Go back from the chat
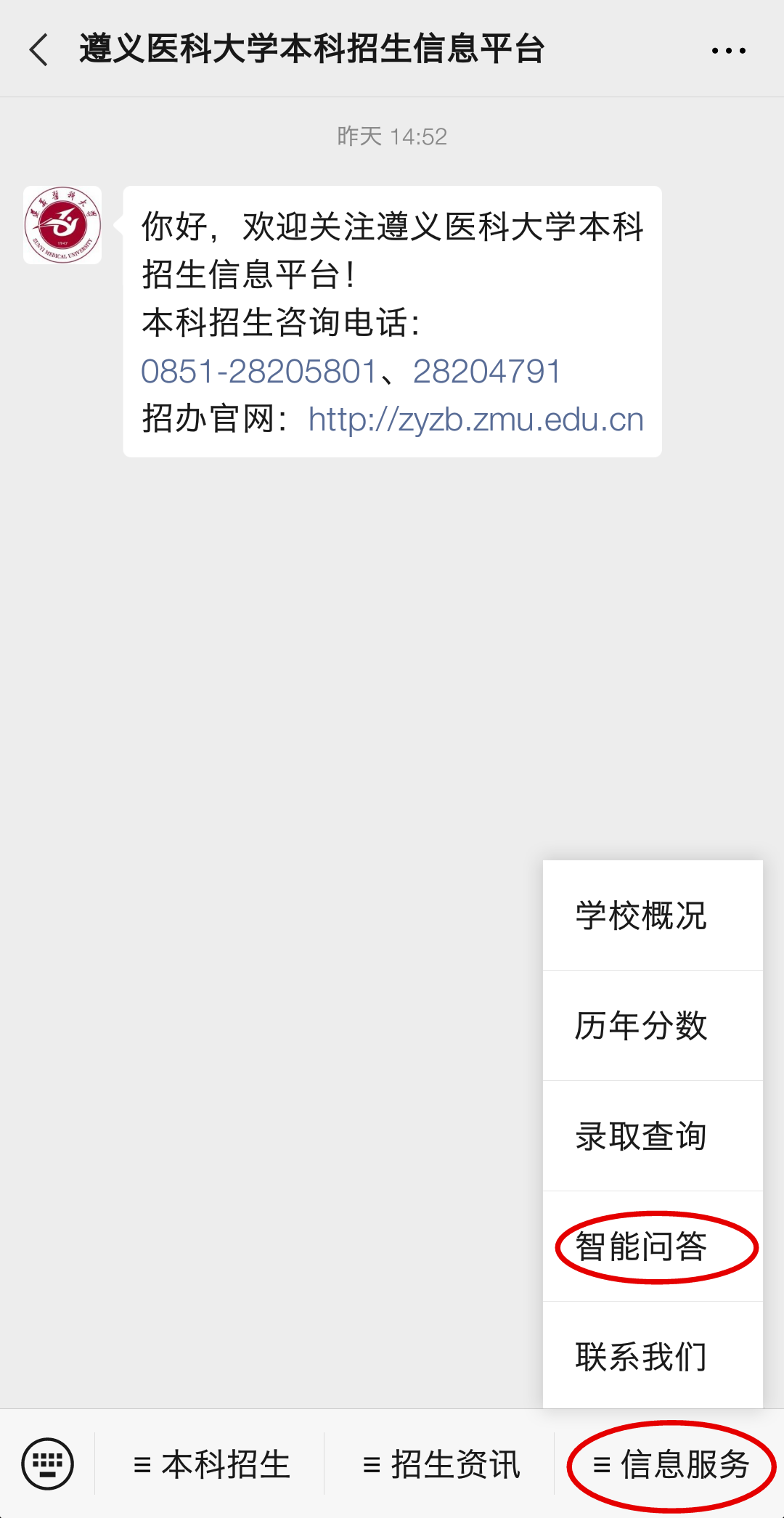Image resolution: width=784 pixels, height=1518 pixels. tap(39, 49)
